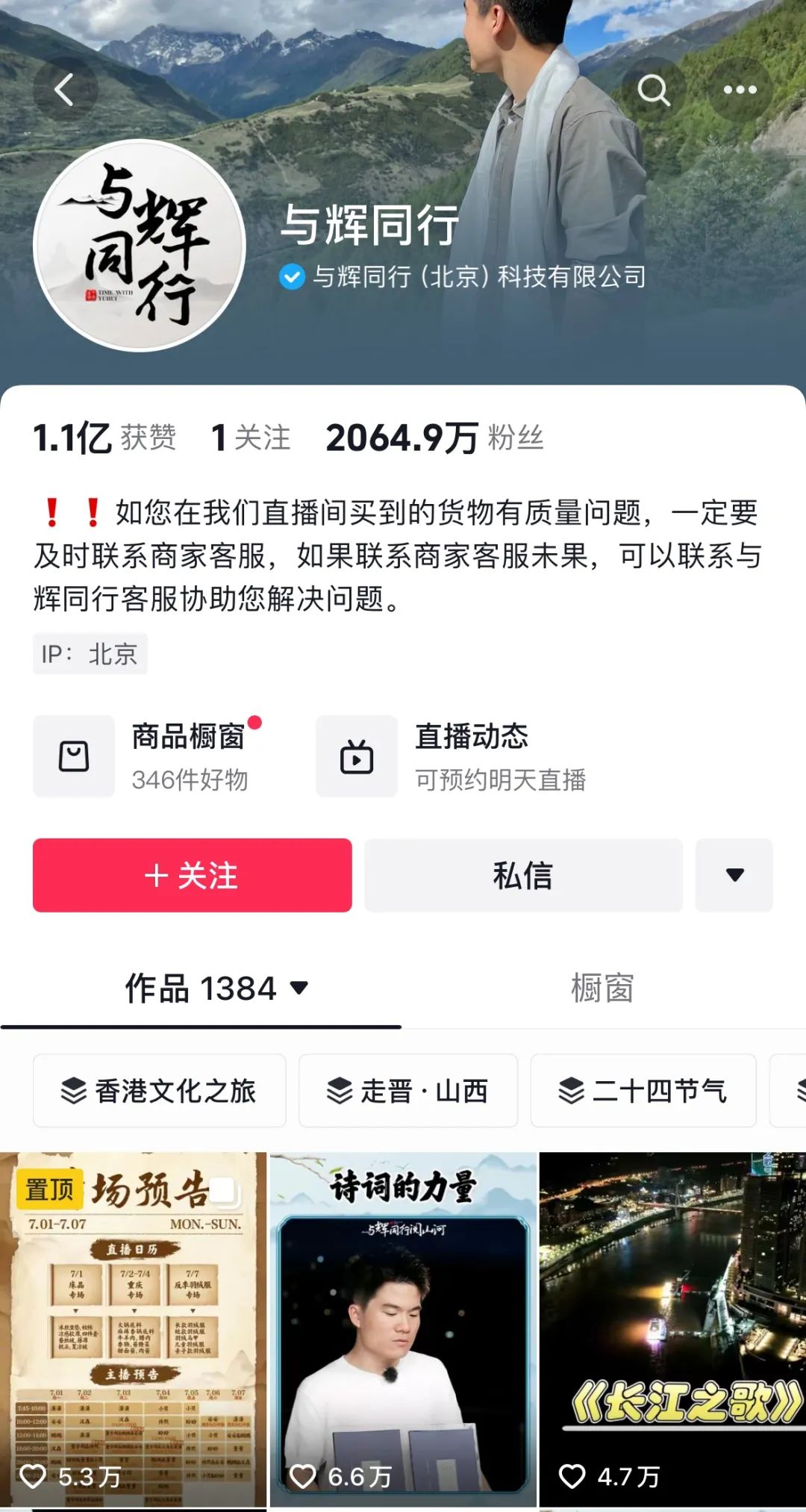Send a private message via 私信
The image size is (806, 1512).
pos(523,875)
